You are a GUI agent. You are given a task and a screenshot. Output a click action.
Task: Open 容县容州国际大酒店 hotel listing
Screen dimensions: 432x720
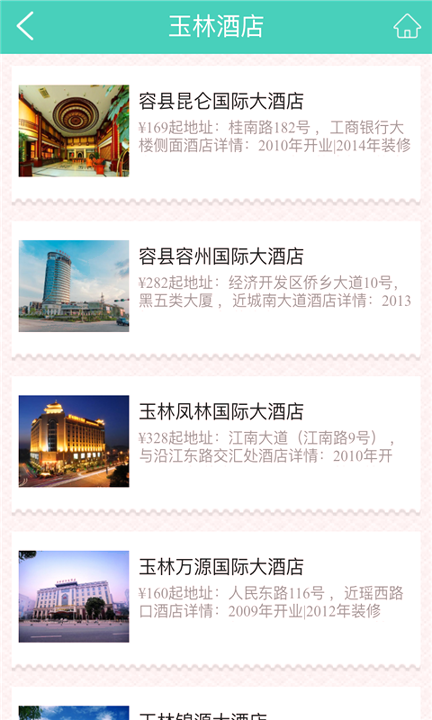216,289
